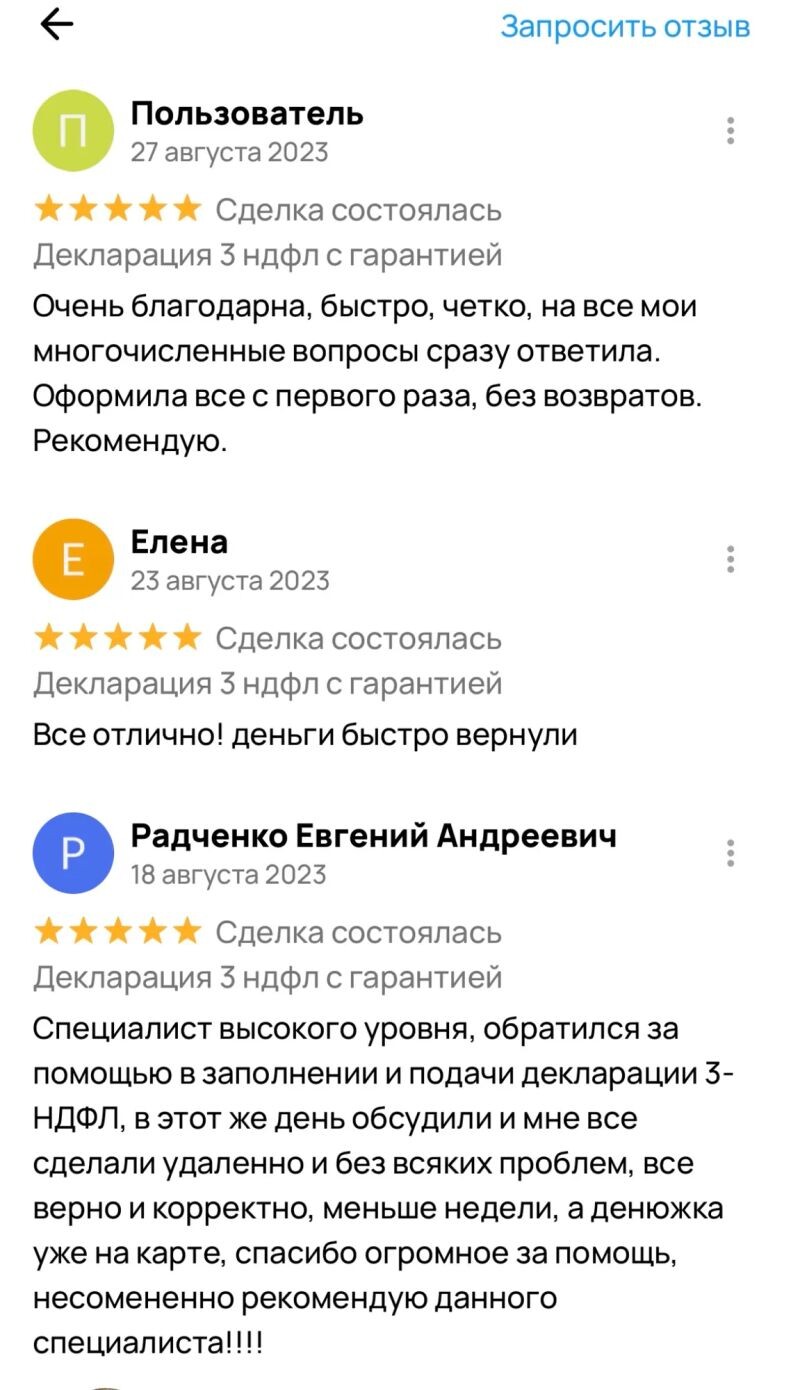
Task: Open overflow menu on Радченко Евгений Андреевич's review
Action: coord(731,853)
